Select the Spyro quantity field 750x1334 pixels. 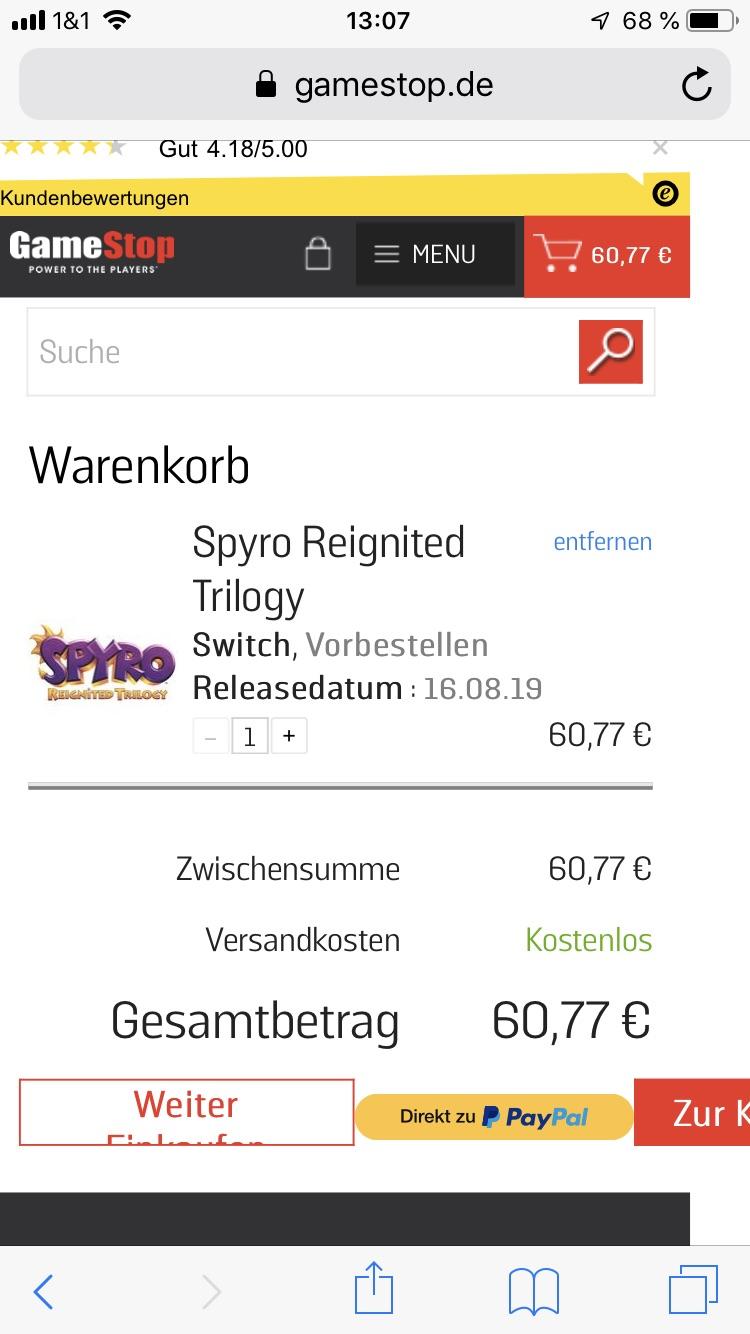[249, 737]
